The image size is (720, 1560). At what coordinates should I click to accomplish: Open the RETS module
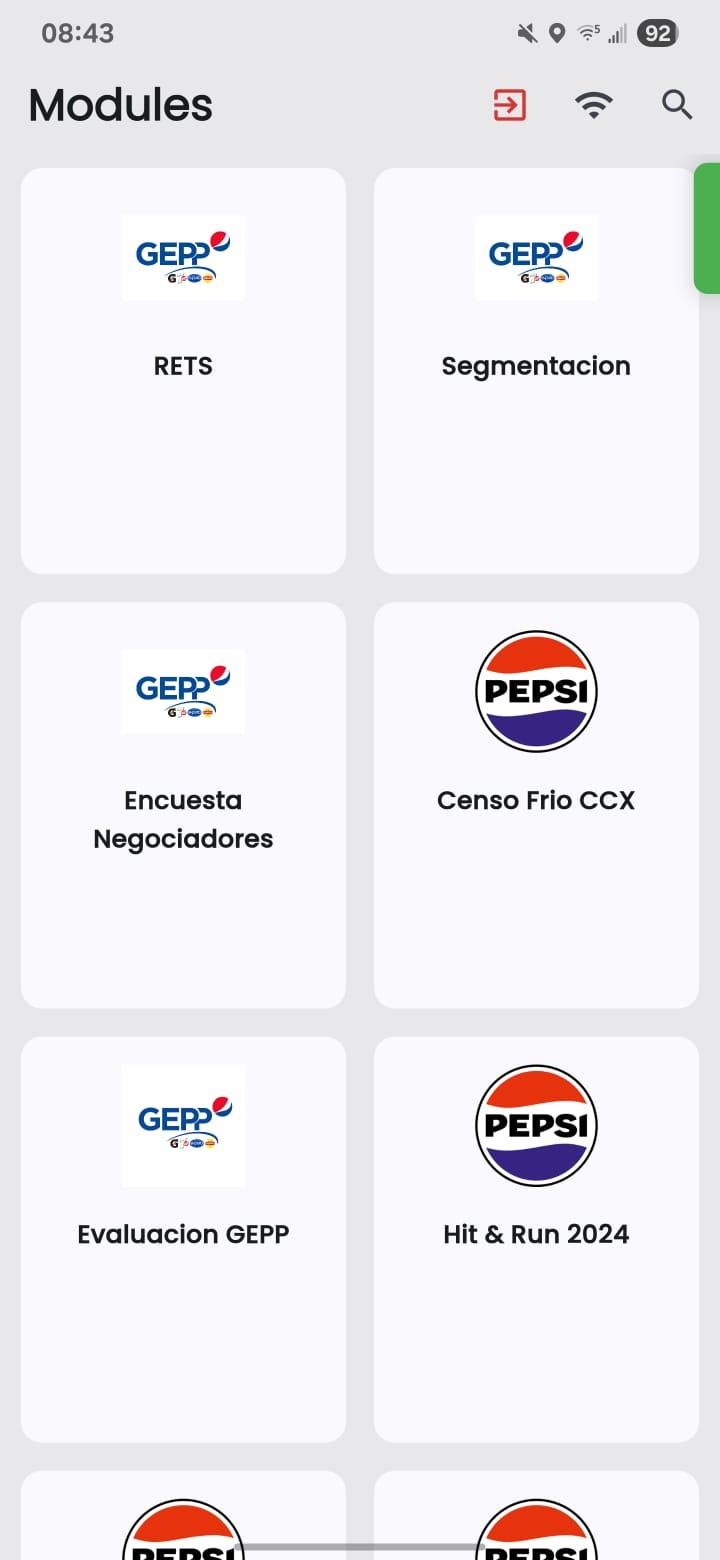coord(183,370)
